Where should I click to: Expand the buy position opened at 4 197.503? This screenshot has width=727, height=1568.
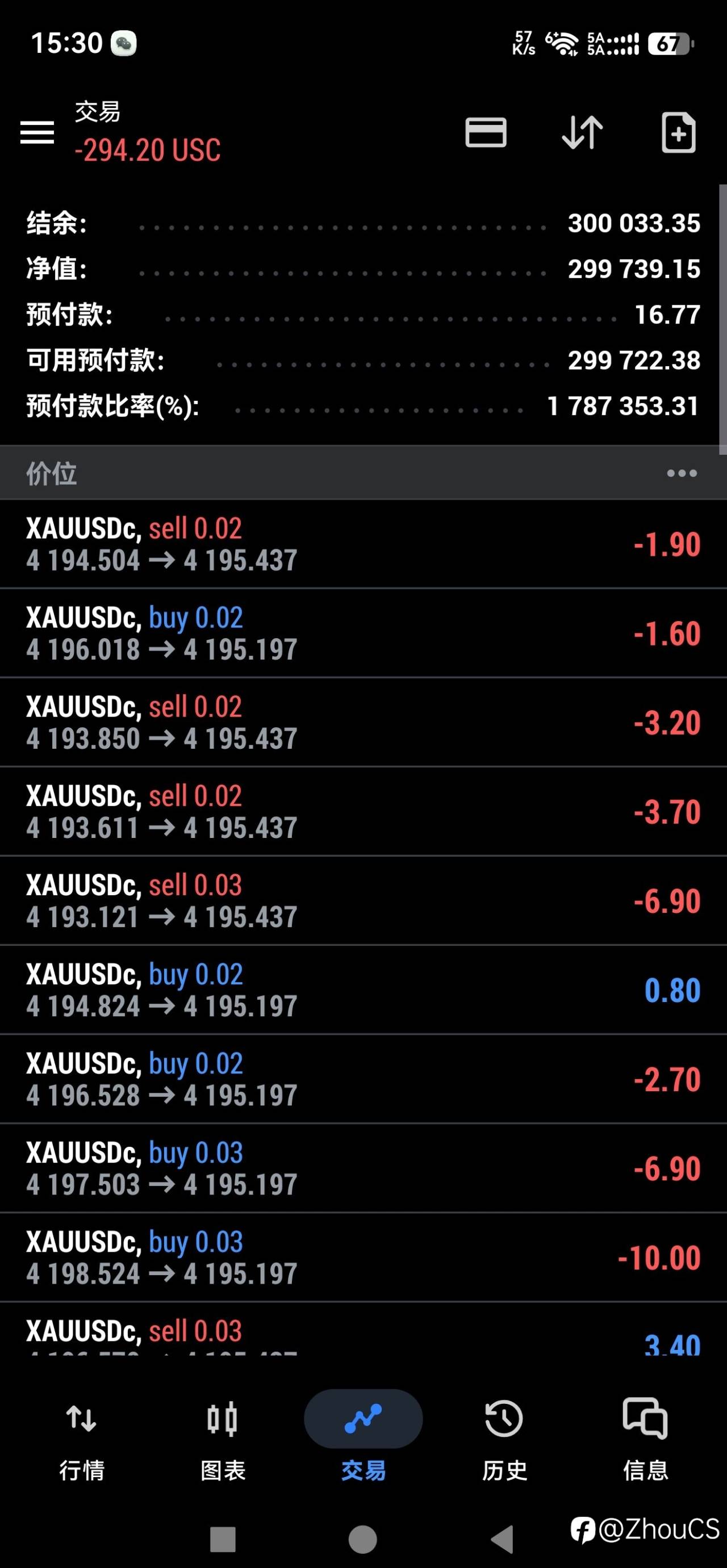click(x=363, y=1168)
